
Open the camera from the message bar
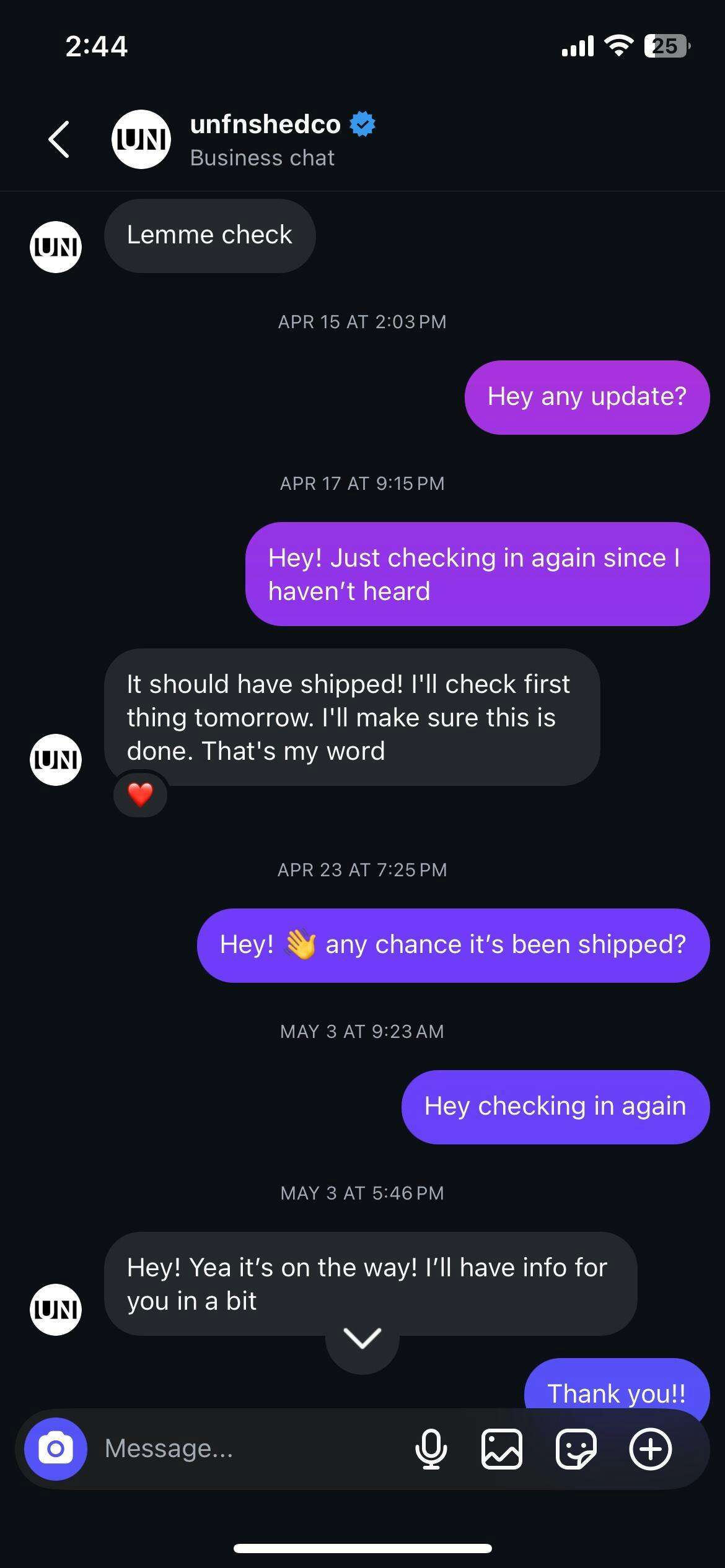pos(56,1448)
